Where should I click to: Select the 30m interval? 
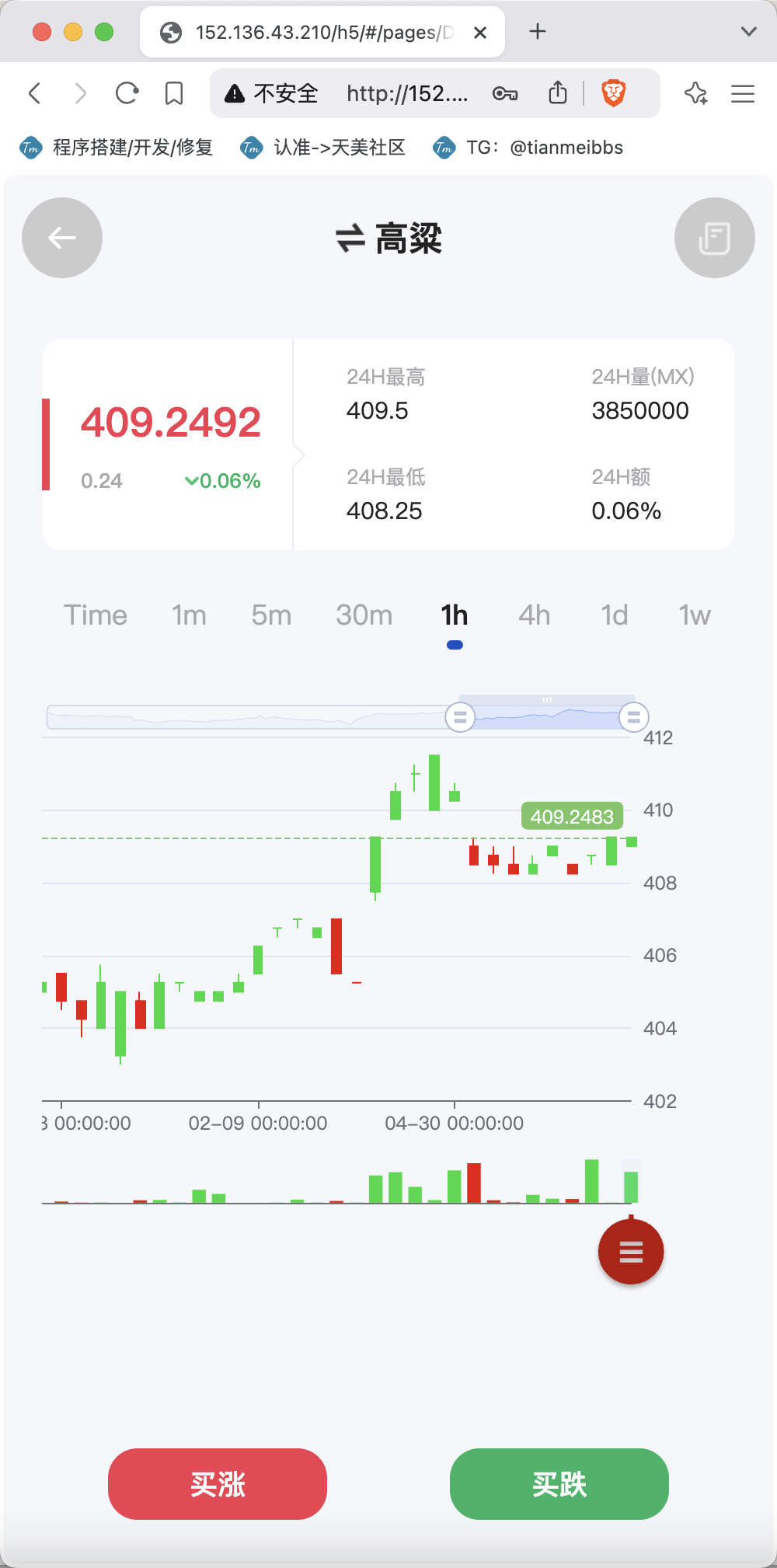(x=364, y=615)
